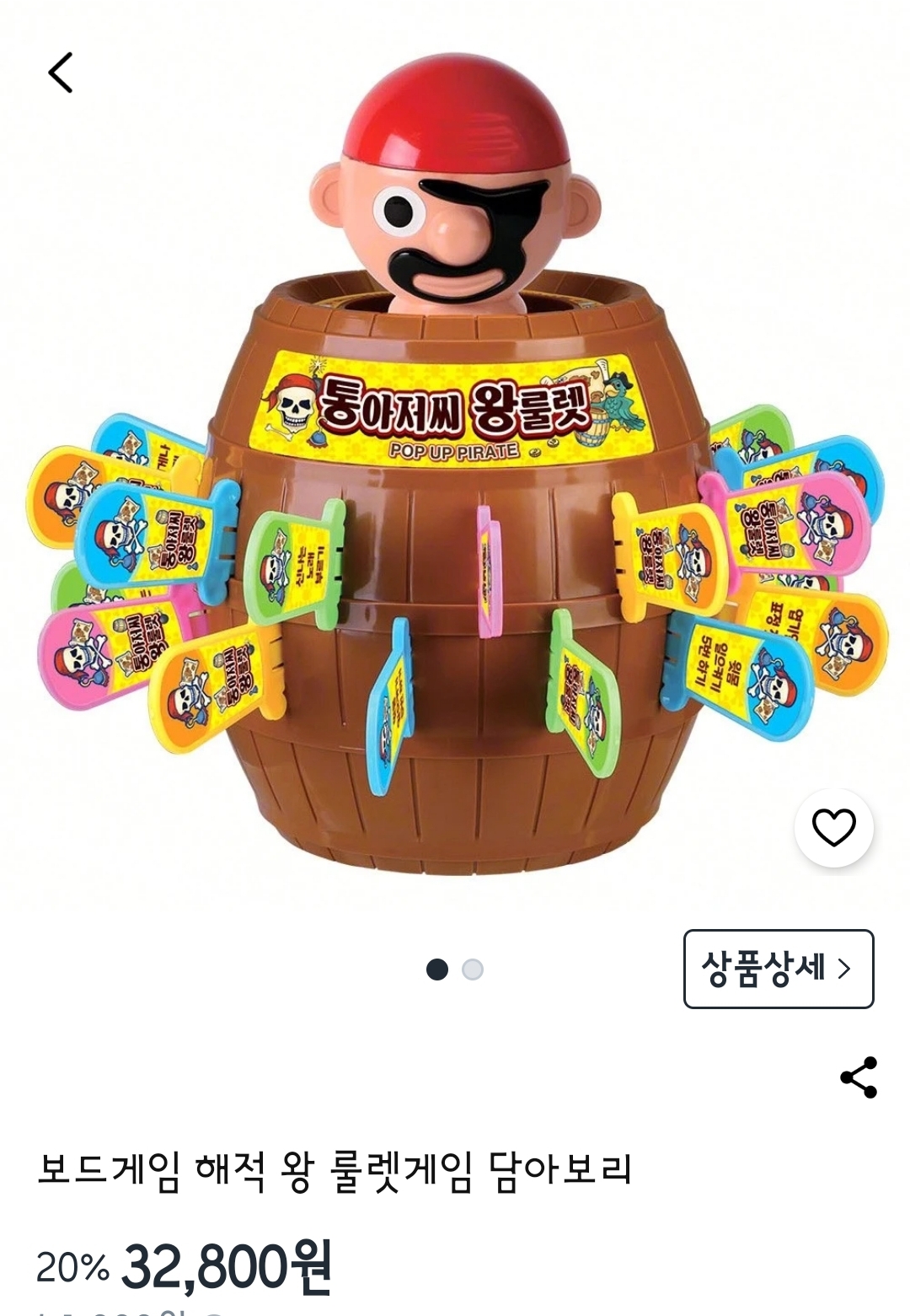Add the product to wishlist with the heart
Image resolution: width=910 pixels, height=1316 pixels.
point(833,828)
